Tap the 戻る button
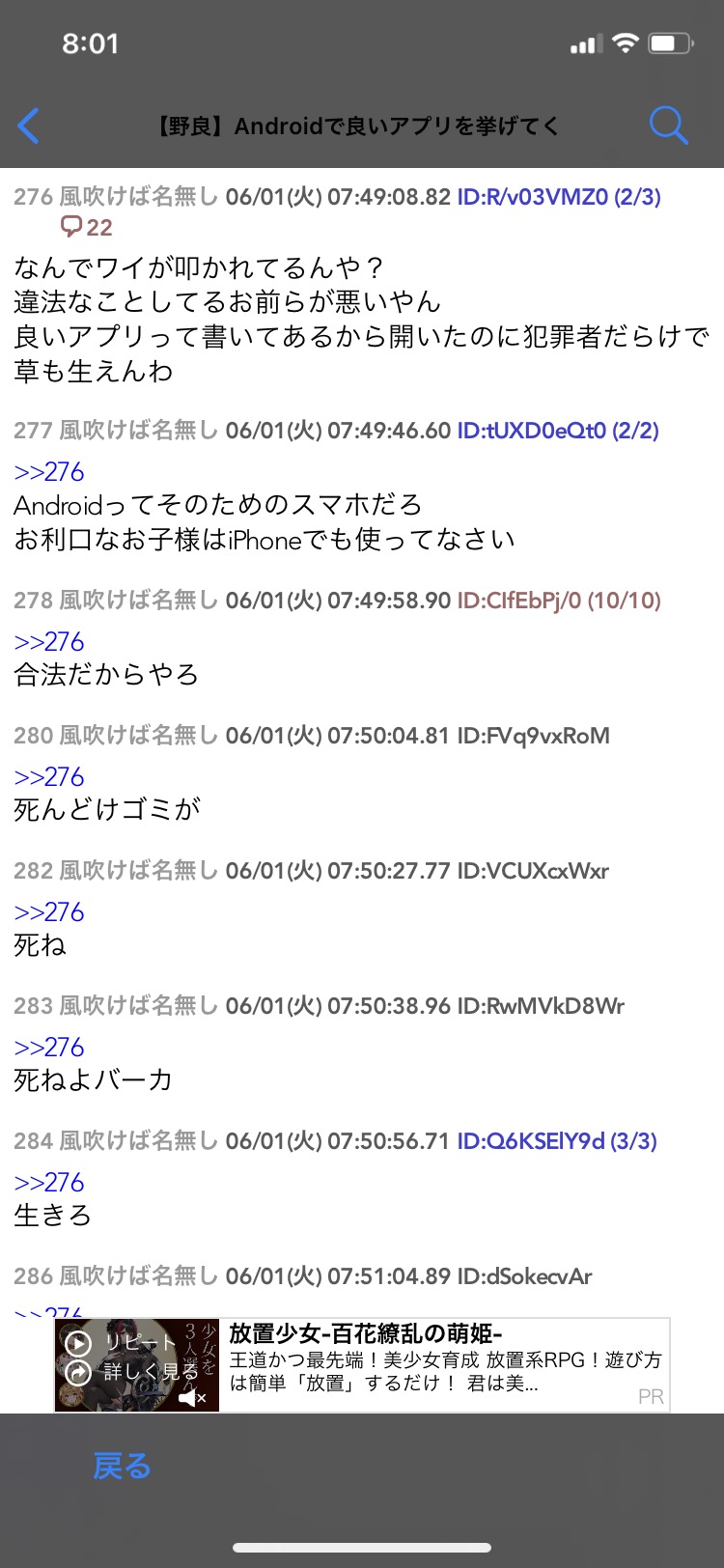Viewport: 724px width, 1568px height. click(x=122, y=1466)
